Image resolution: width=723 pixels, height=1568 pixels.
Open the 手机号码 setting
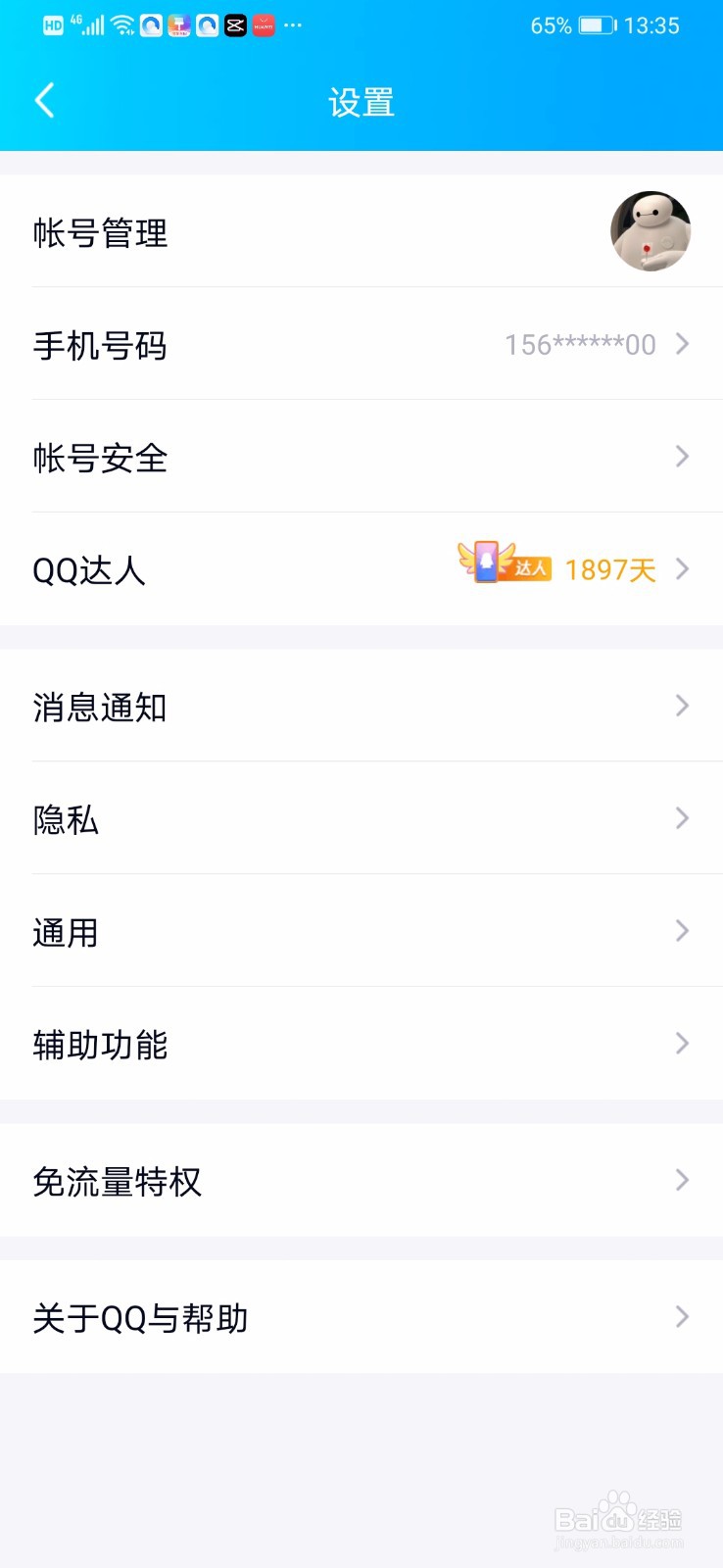(x=361, y=344)
